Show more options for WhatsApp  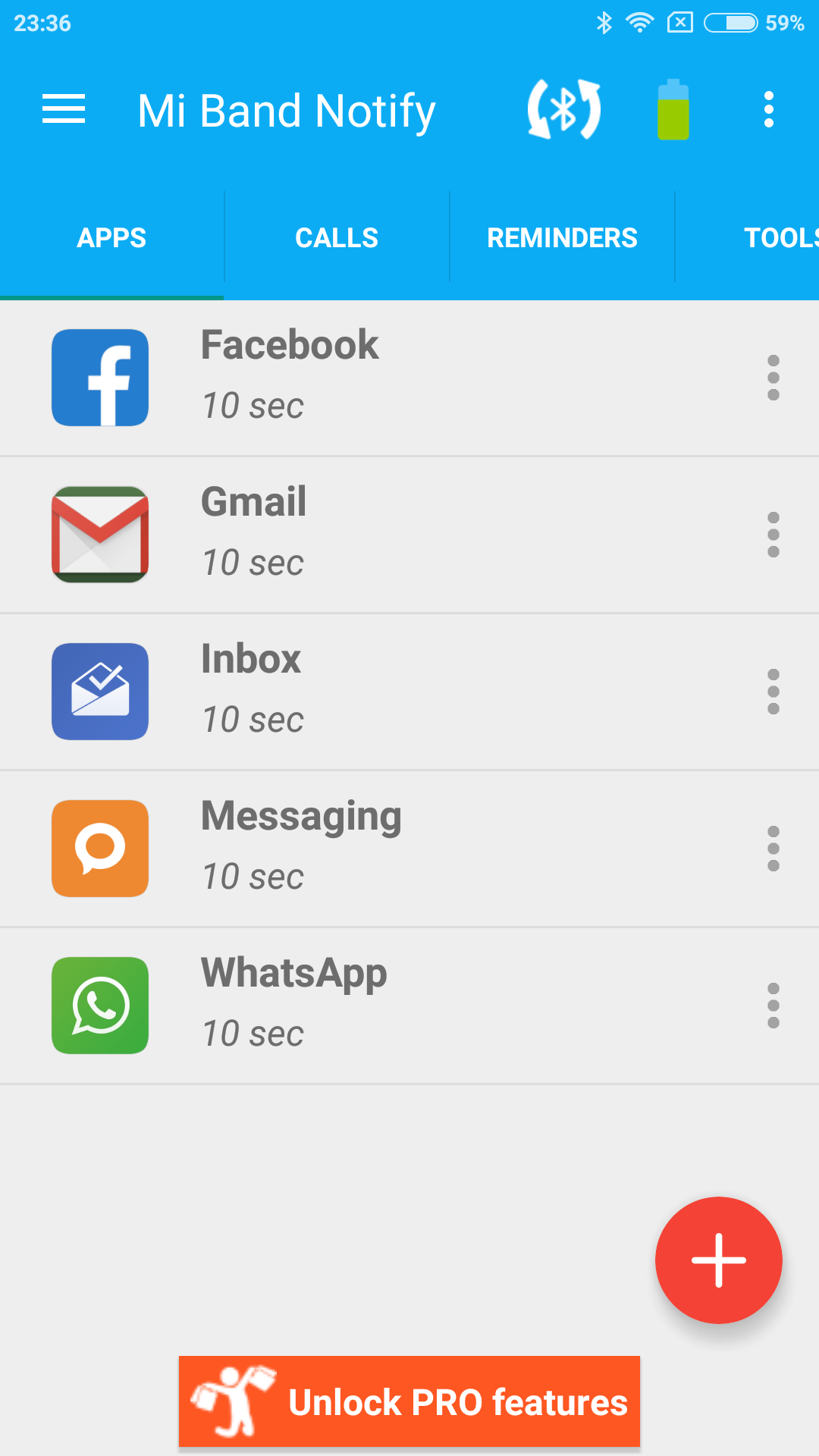[x=773, y=1006]
